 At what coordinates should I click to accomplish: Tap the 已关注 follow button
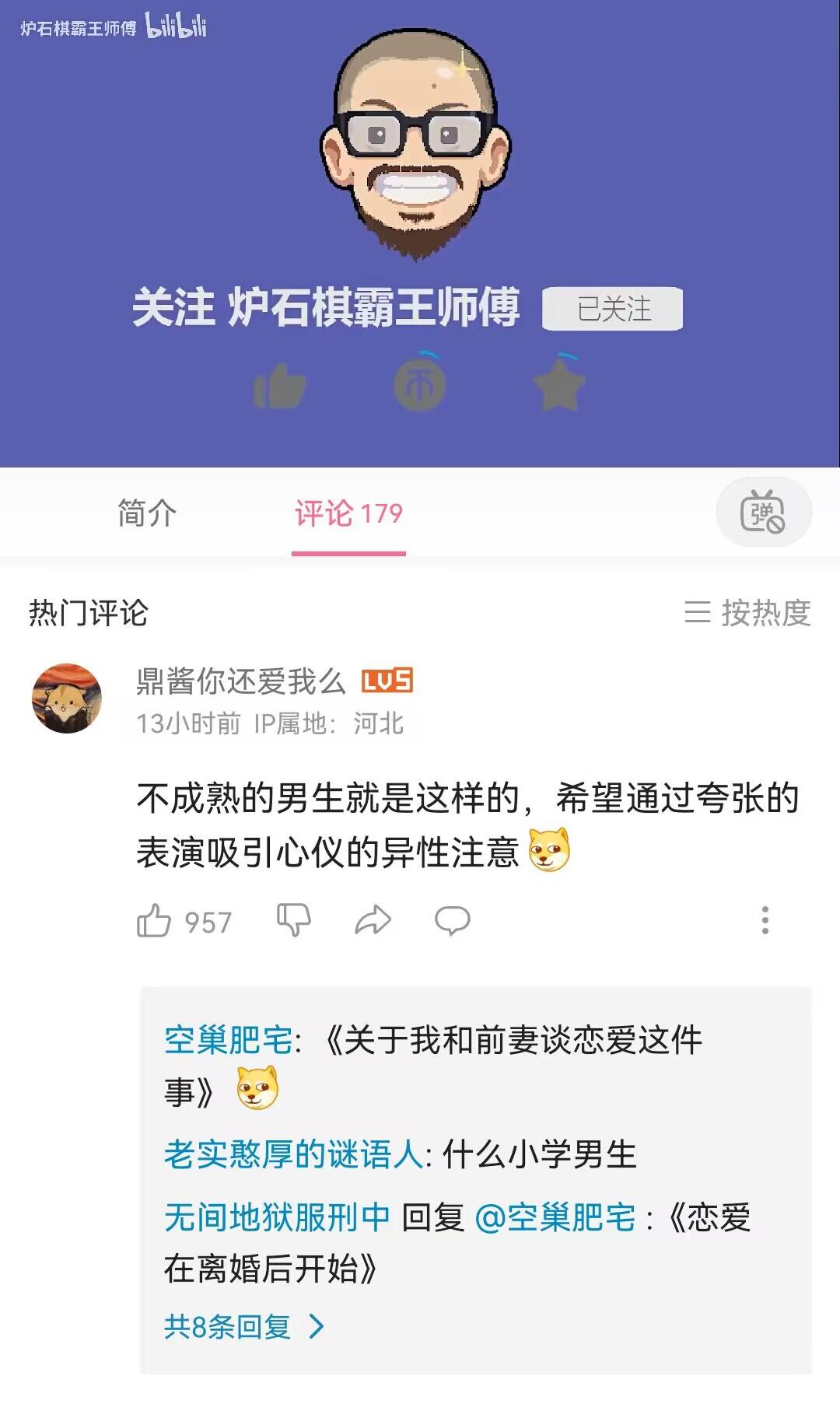[x=612, y=309]
